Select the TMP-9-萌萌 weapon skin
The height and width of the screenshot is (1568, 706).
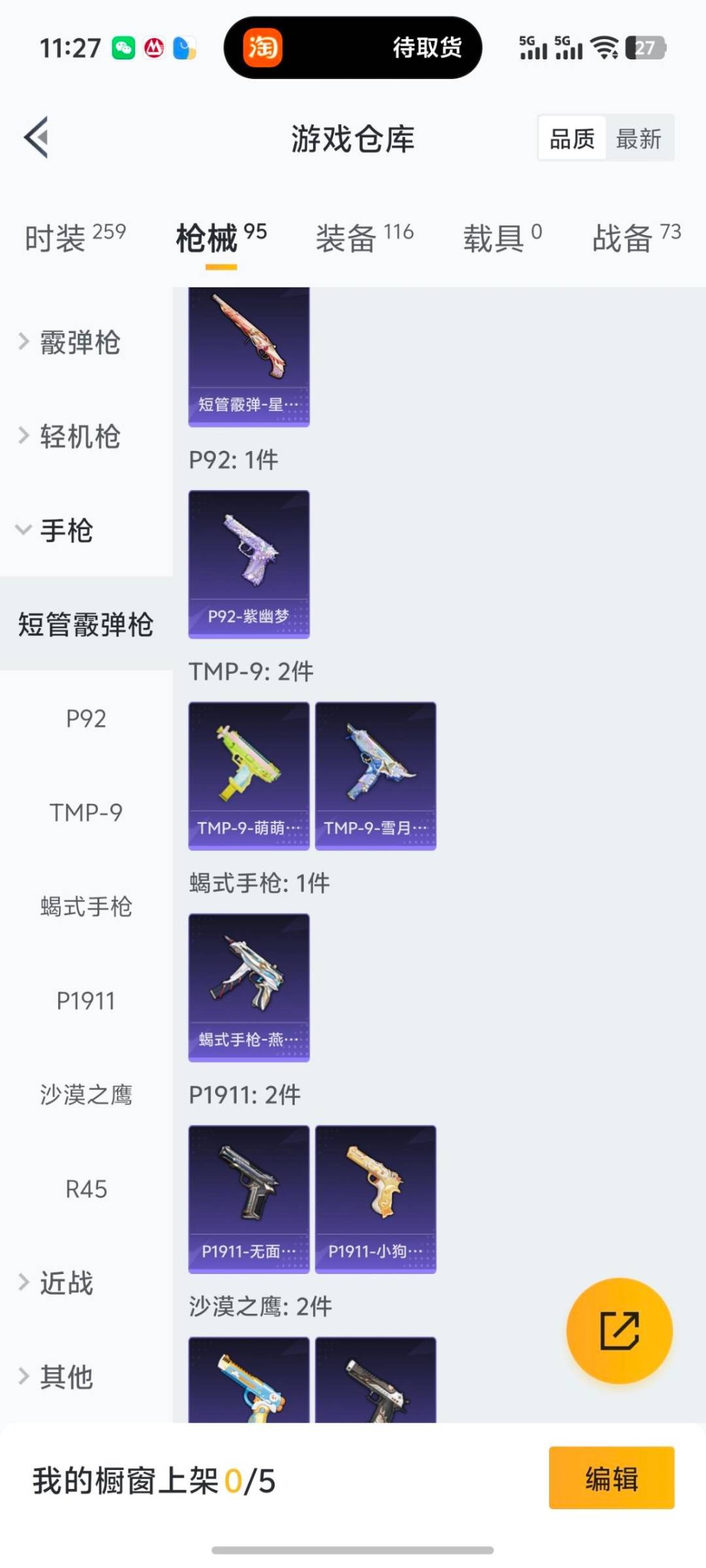pos(249,775)
